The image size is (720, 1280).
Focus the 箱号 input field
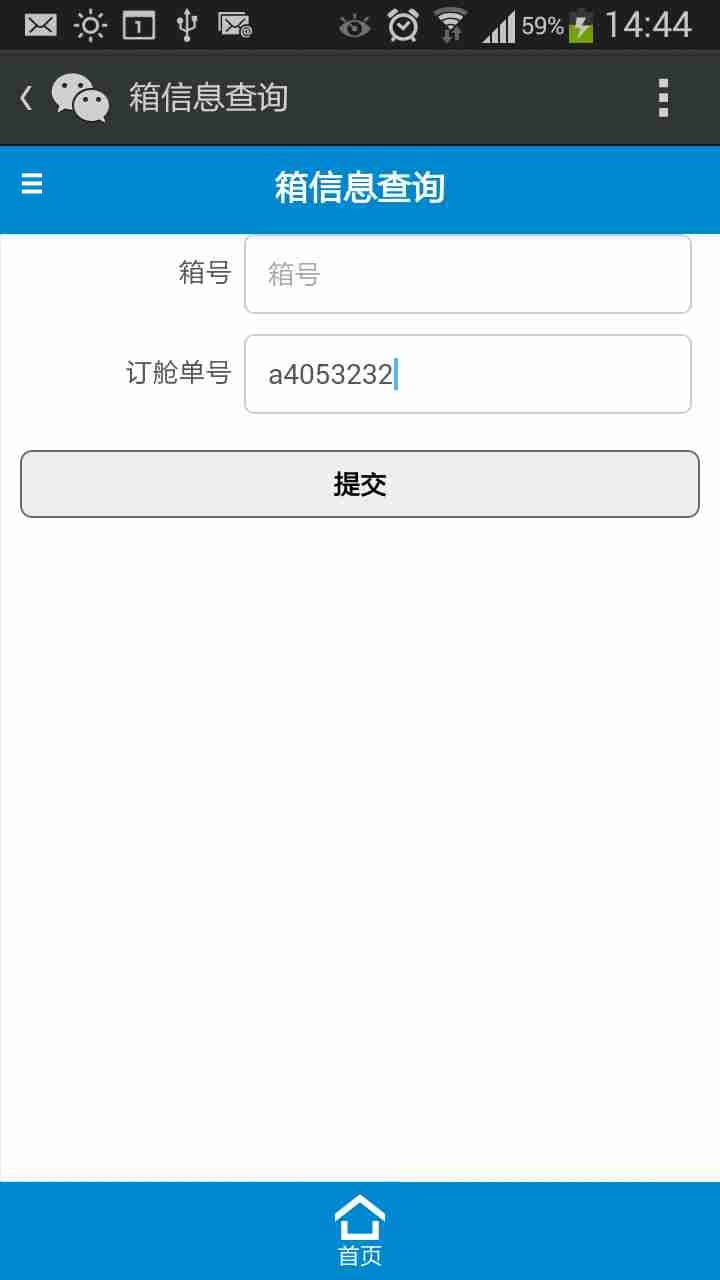(x=467, y=274)
